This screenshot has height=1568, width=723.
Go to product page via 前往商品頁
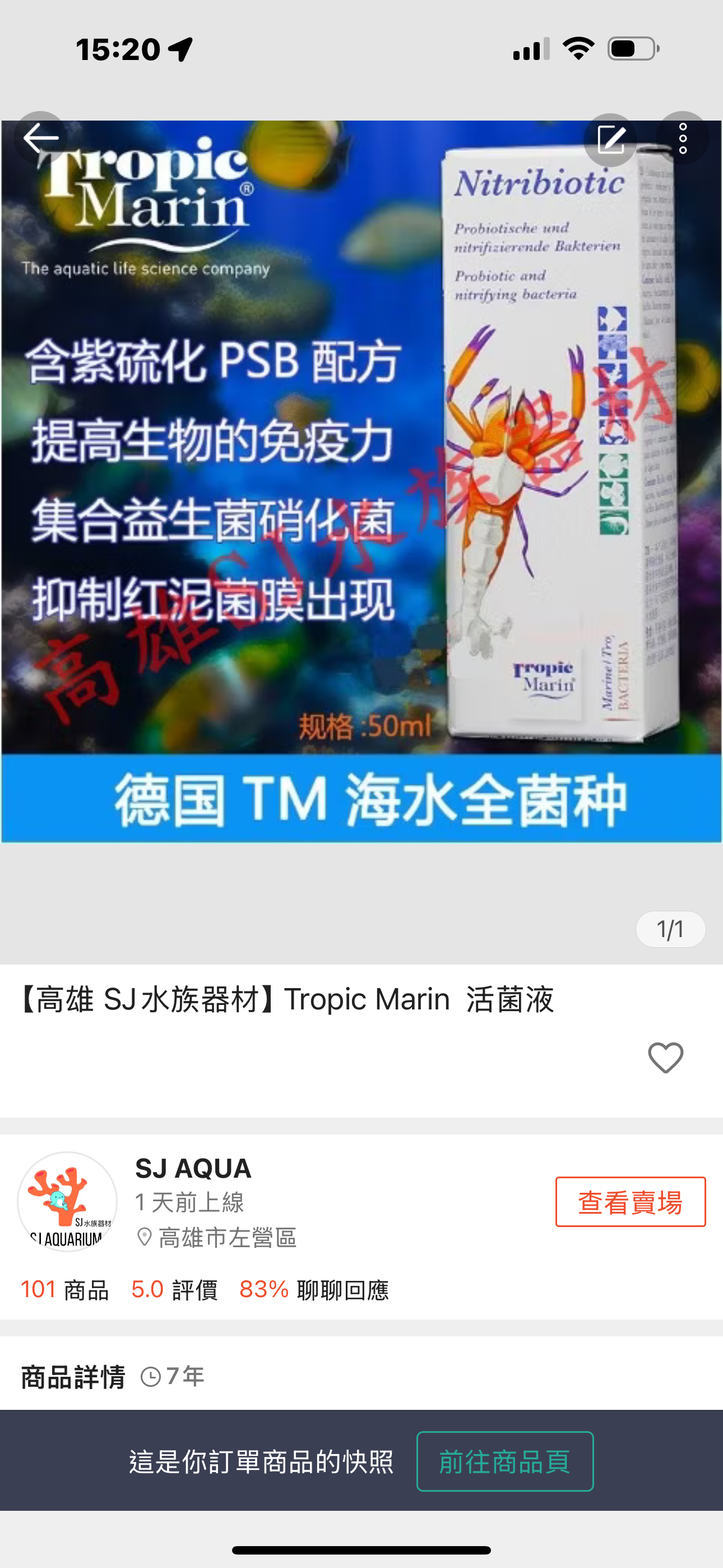point(504,1461)
